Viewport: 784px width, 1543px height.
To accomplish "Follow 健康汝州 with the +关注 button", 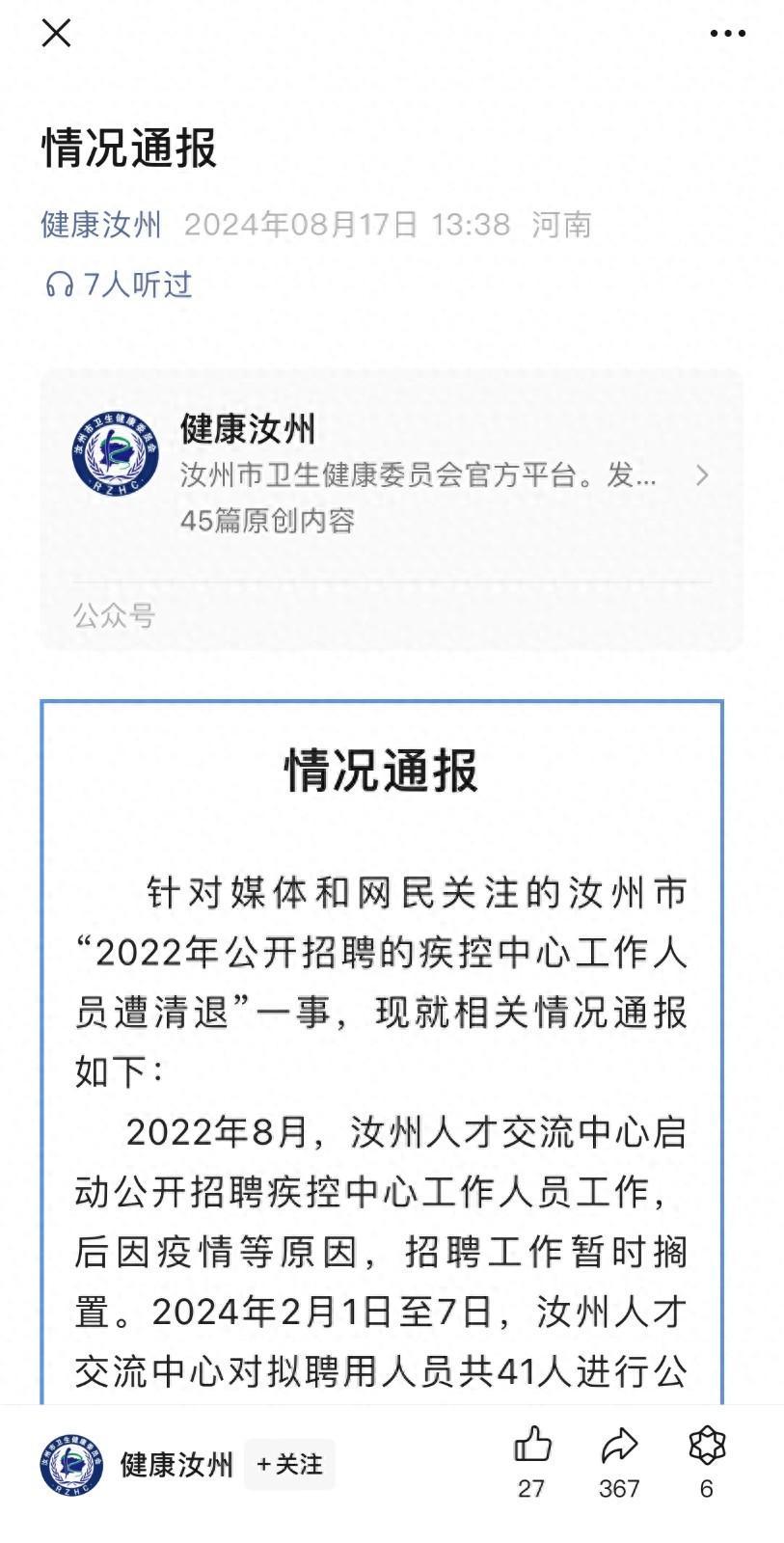I will [x=289, y=1464].
